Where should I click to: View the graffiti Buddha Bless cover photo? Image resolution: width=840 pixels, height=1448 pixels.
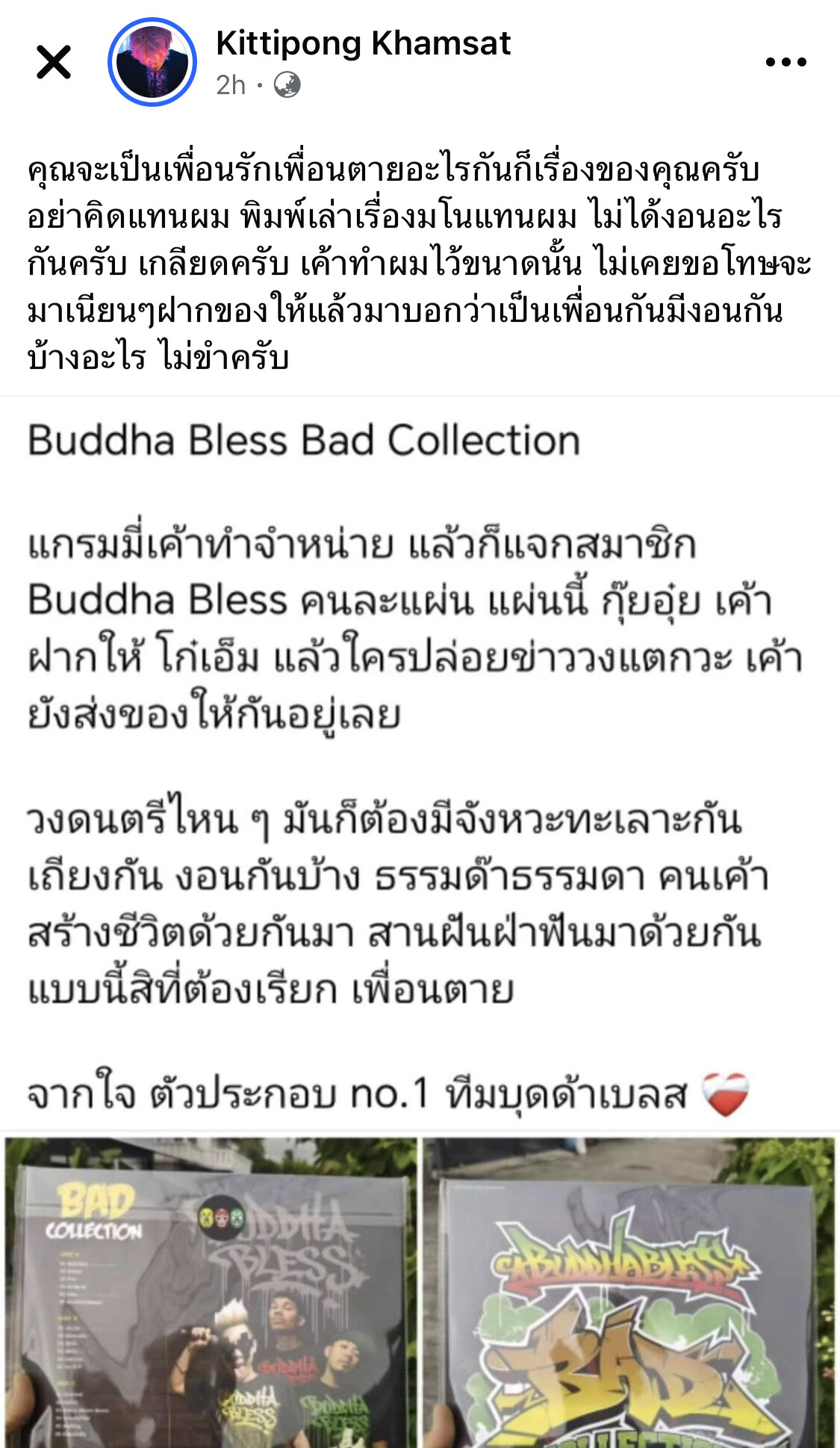(x=629, y=1292)
